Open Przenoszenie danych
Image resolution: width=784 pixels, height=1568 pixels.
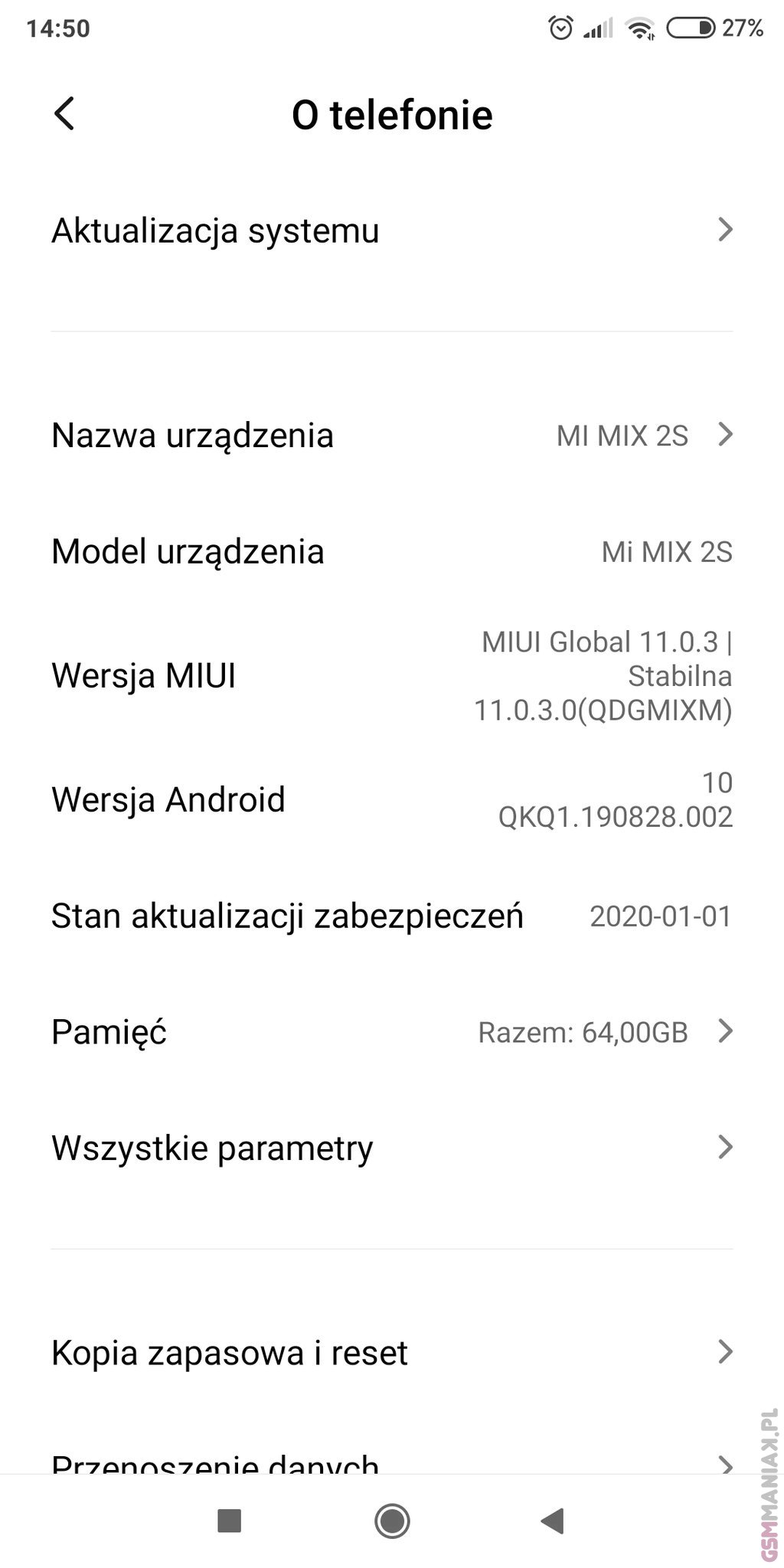pos(390,1463)
